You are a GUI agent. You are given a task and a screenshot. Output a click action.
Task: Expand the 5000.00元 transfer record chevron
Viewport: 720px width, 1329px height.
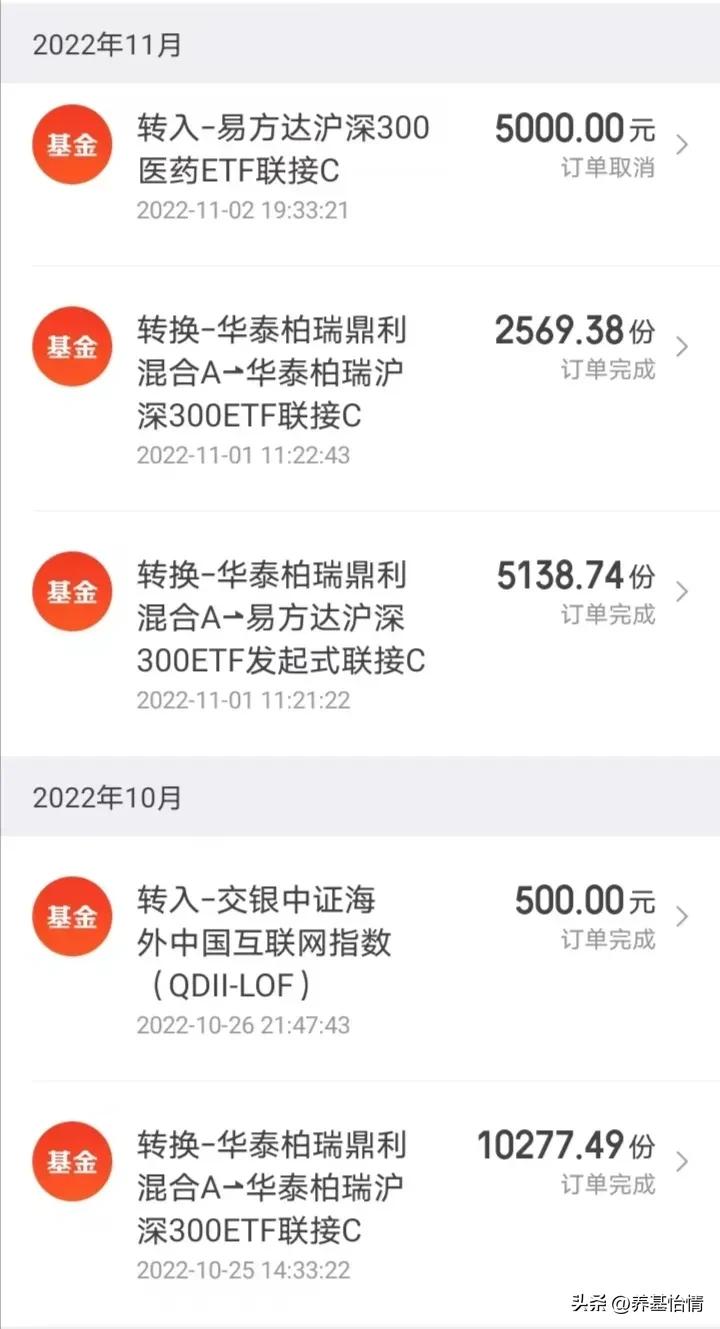point(683,143)
